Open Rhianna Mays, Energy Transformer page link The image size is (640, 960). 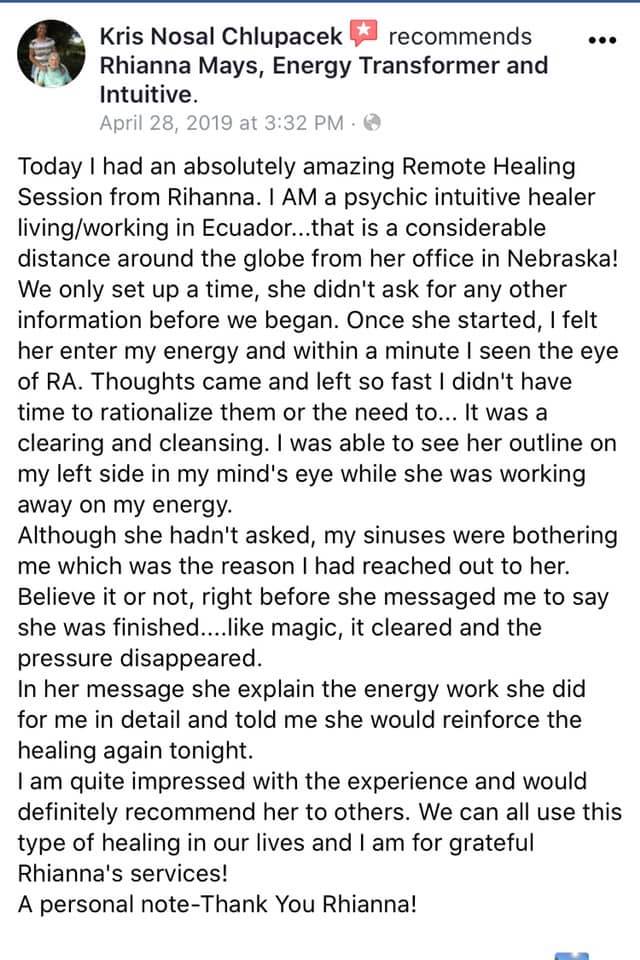(323, 66)
